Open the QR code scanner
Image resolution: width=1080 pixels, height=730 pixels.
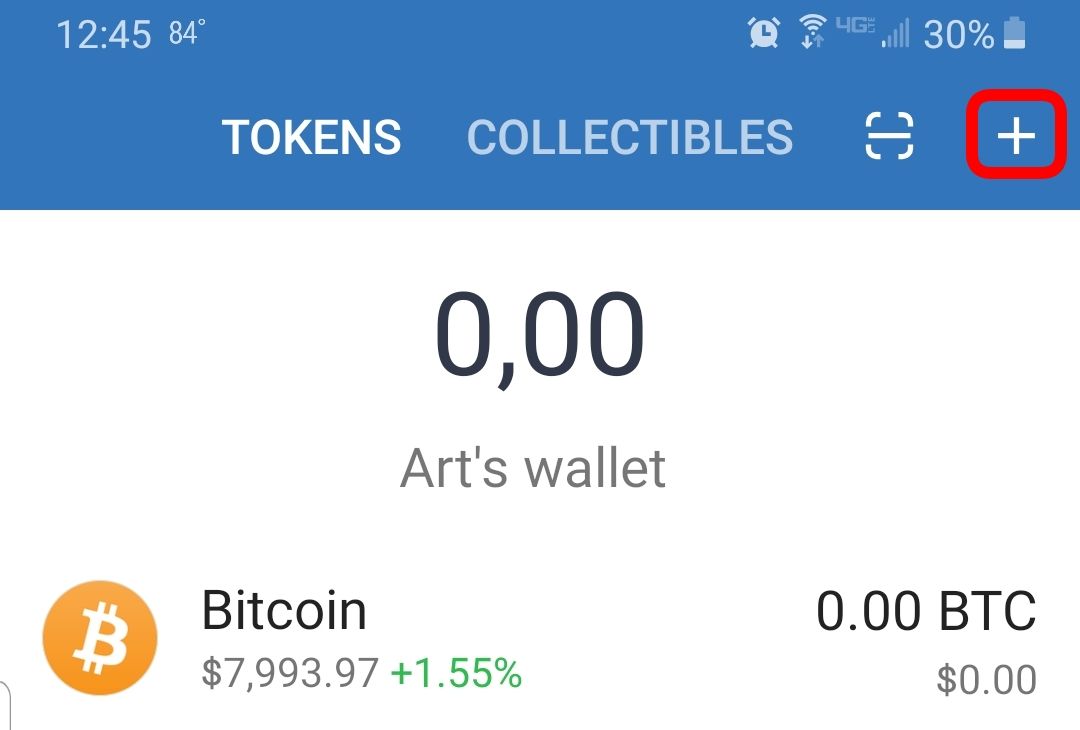(x=889, y=136)
